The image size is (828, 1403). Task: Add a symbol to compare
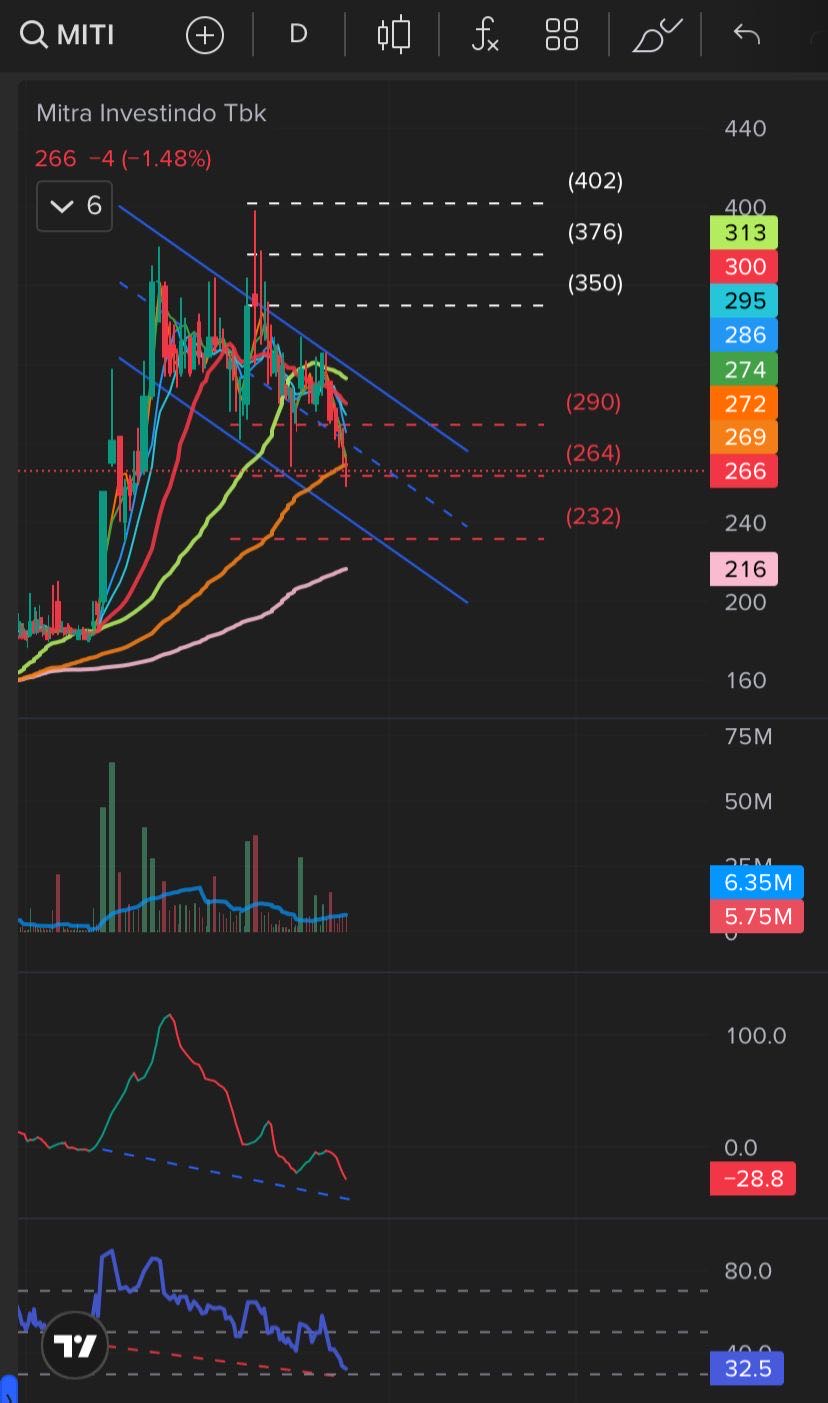coord(205,35)
